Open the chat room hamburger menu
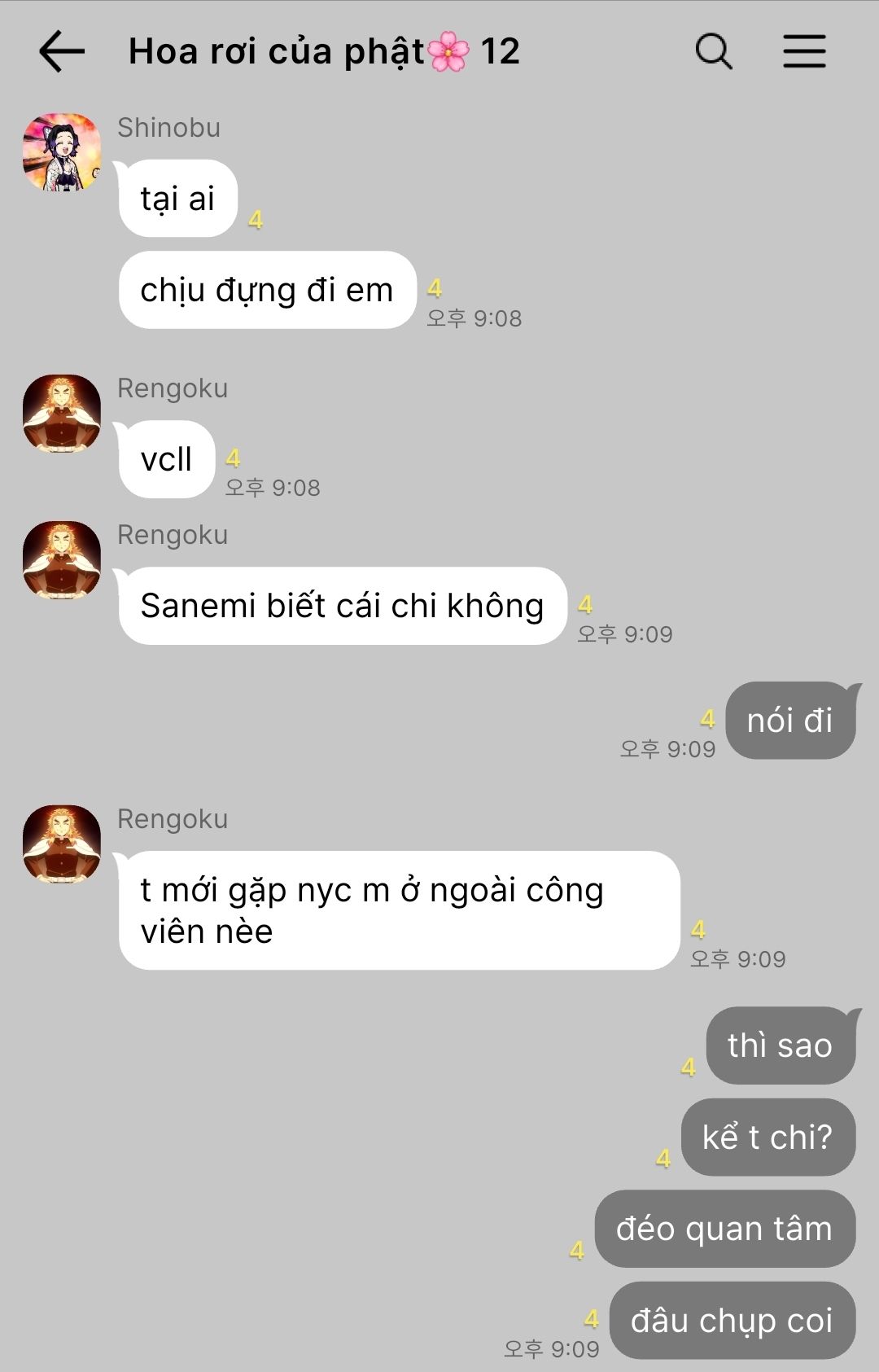The image size is (879, 1372). click(x=804, y=51)
